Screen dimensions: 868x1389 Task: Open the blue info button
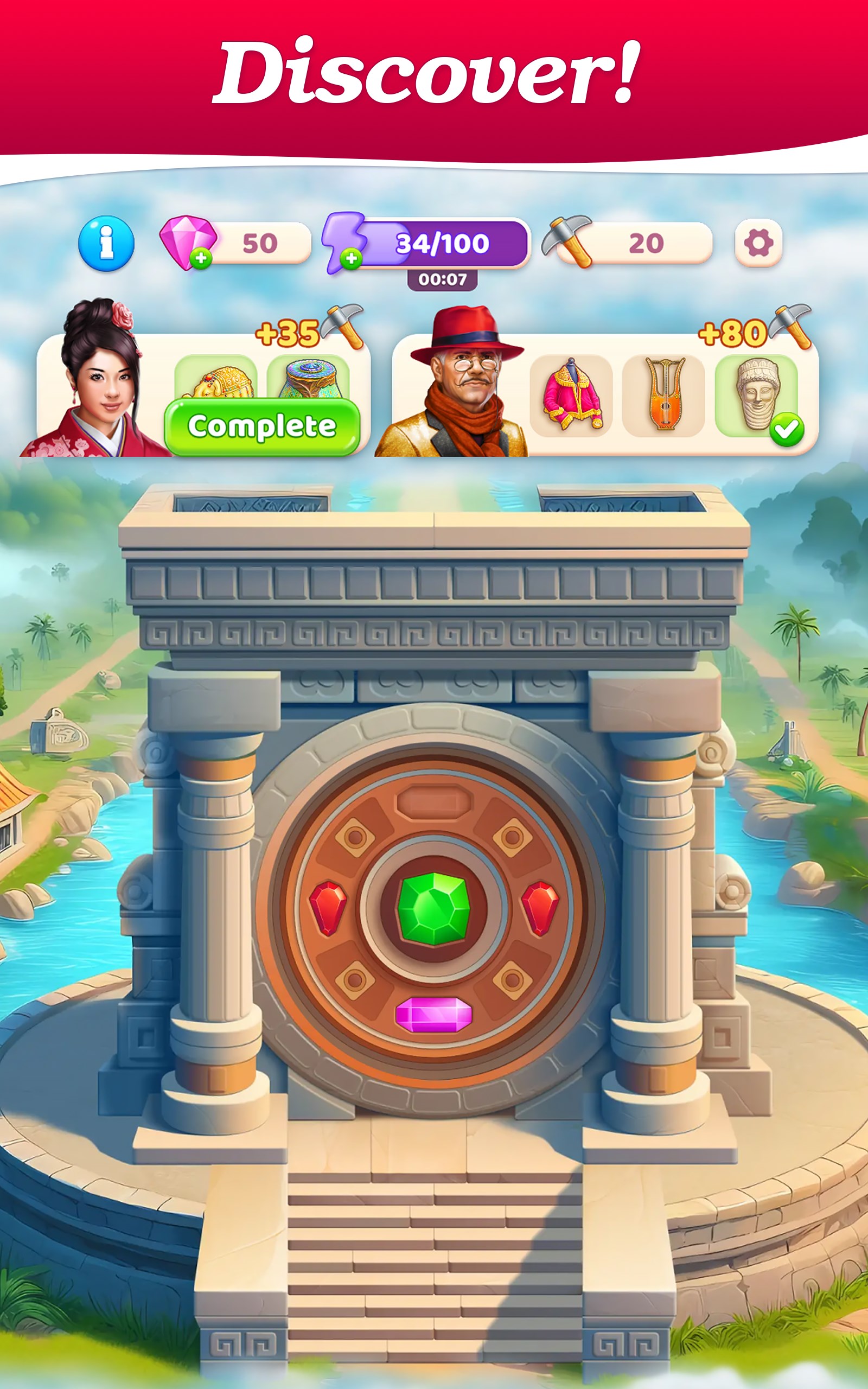click(x=106, y=244)
